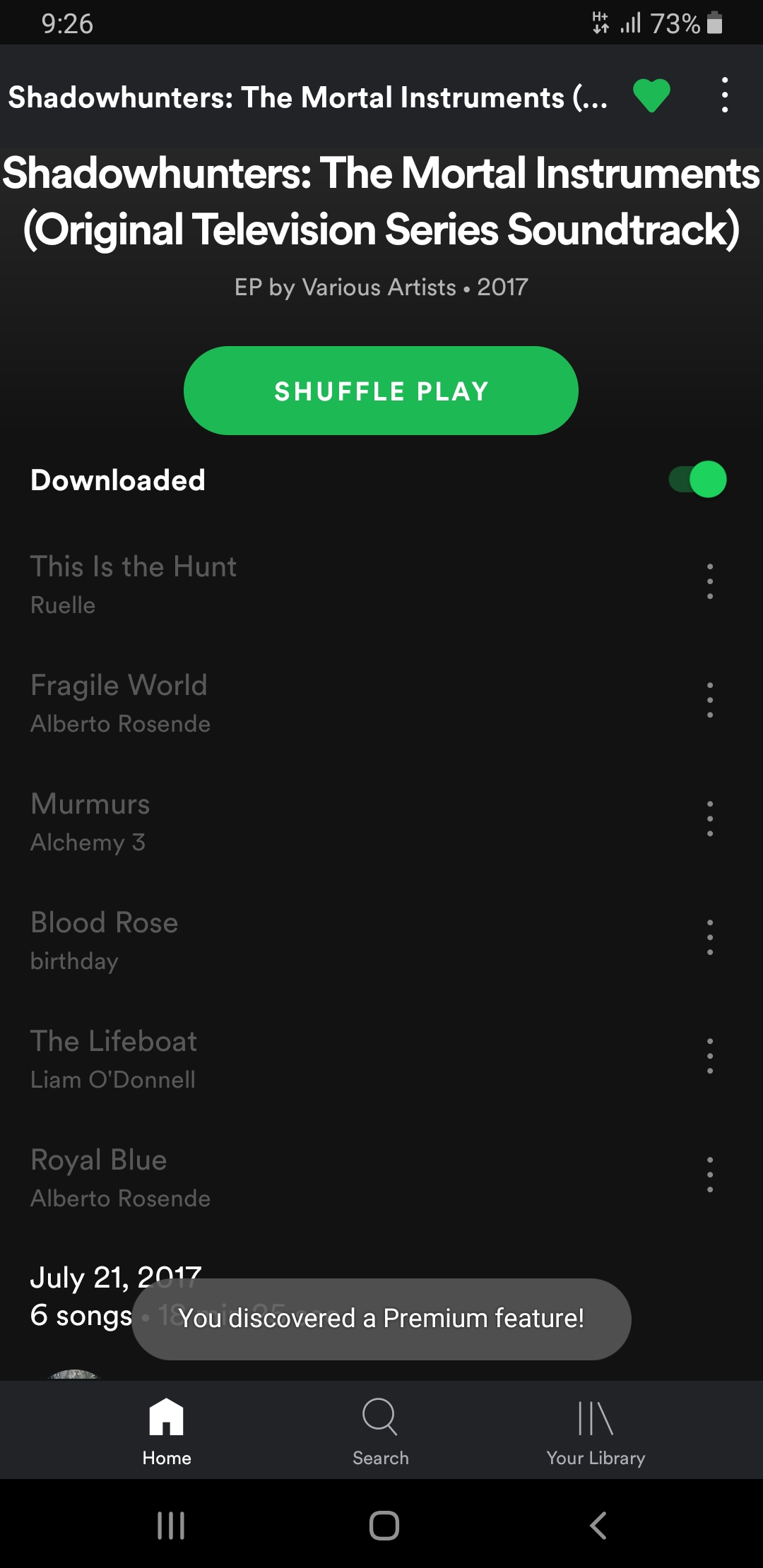
Task: Open options for This Is the Hunt
Action: tap(709, 582)
